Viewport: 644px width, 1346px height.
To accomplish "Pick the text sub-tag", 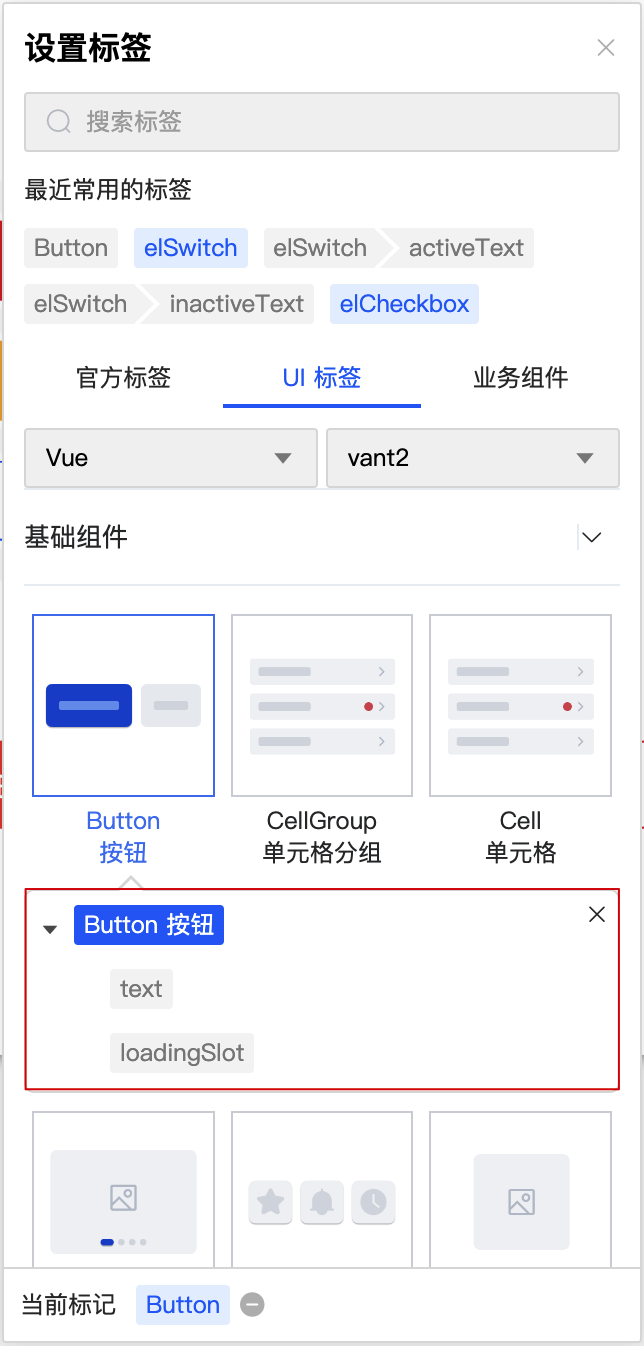I will (141, 989).
